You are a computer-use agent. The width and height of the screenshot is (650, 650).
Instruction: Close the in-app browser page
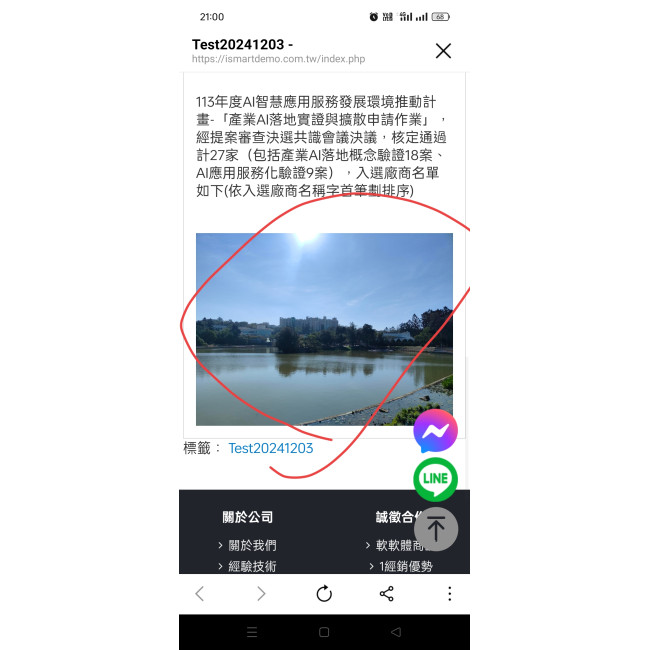443,51
